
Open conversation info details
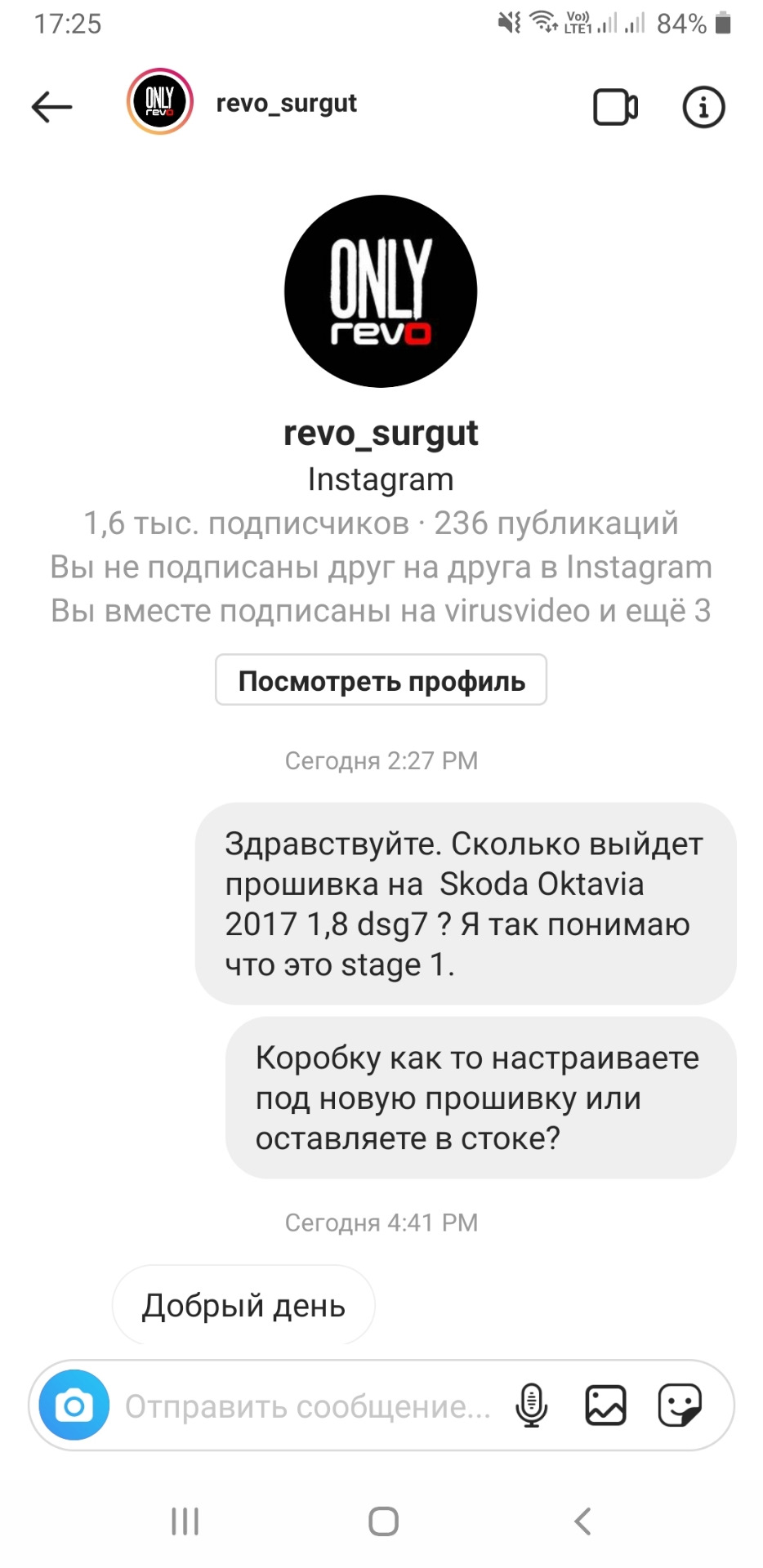click(703, 106)
